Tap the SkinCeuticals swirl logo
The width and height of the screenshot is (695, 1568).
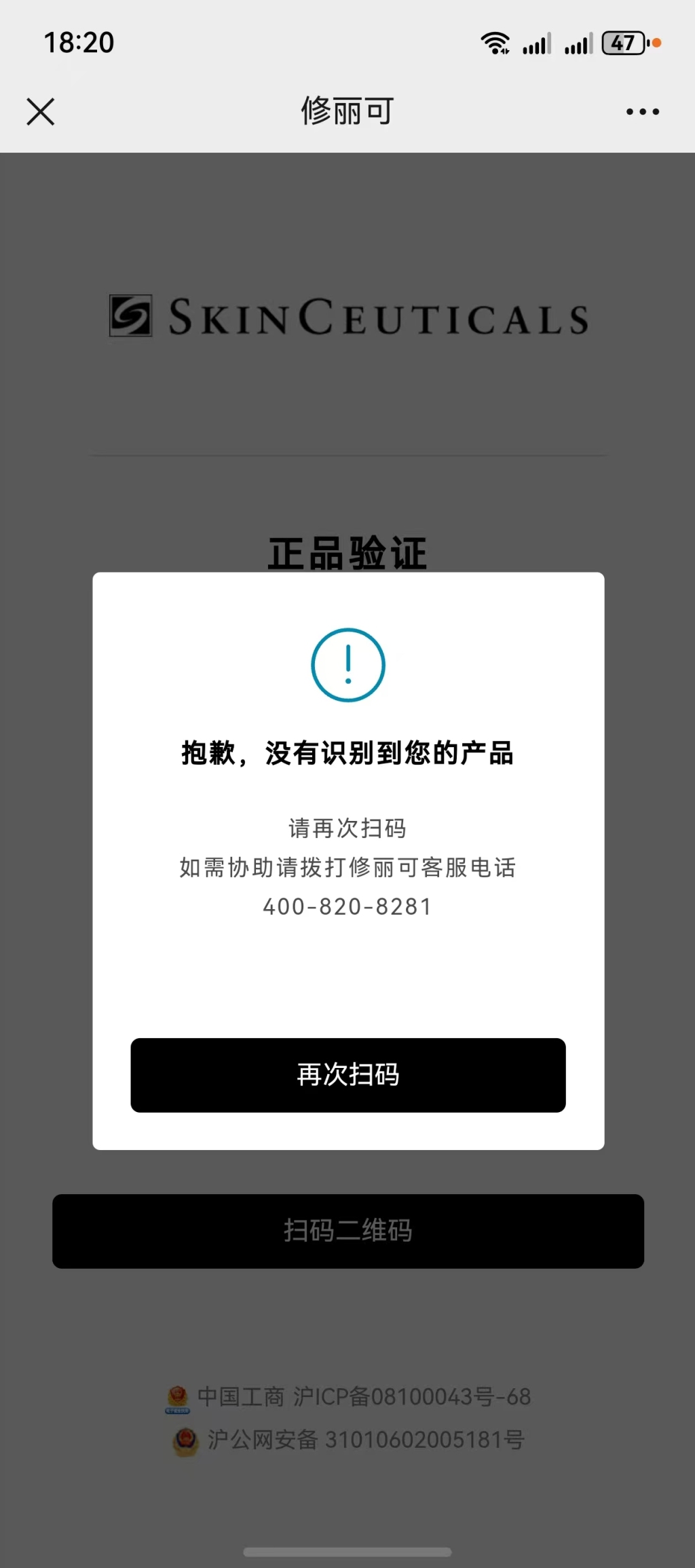point(130,318)
